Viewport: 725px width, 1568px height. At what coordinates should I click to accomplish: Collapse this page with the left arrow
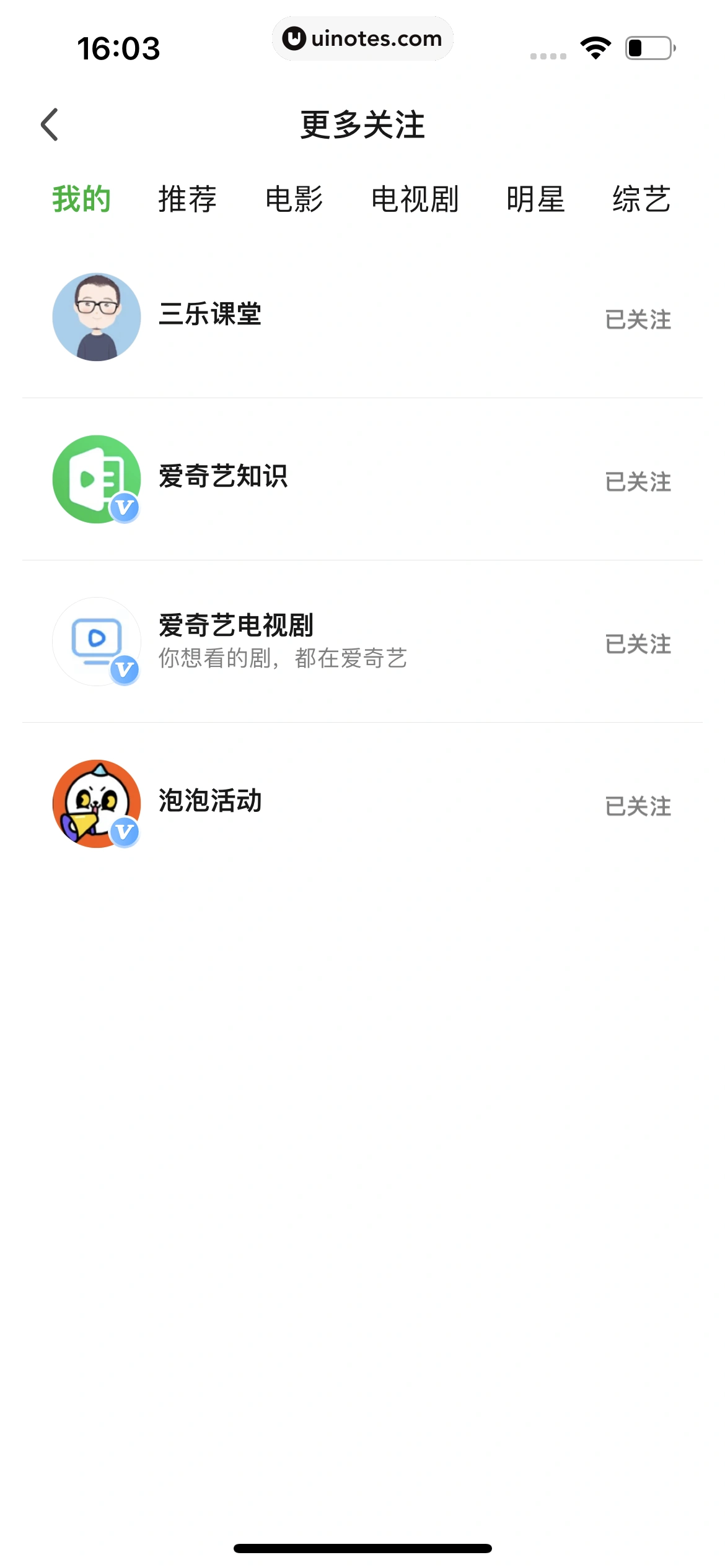(x=50, y=123)
